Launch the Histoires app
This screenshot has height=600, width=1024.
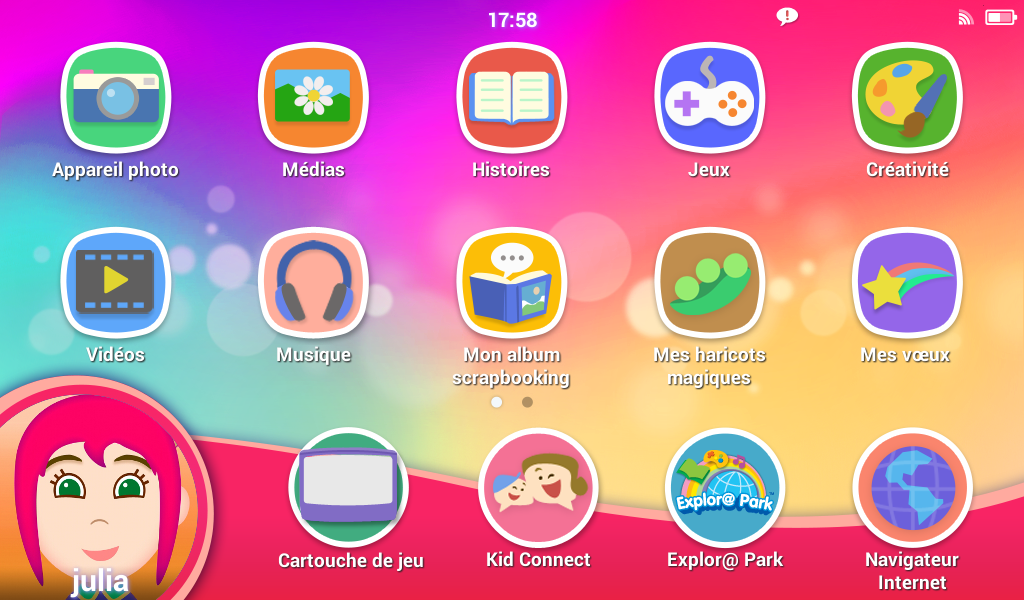511,97
